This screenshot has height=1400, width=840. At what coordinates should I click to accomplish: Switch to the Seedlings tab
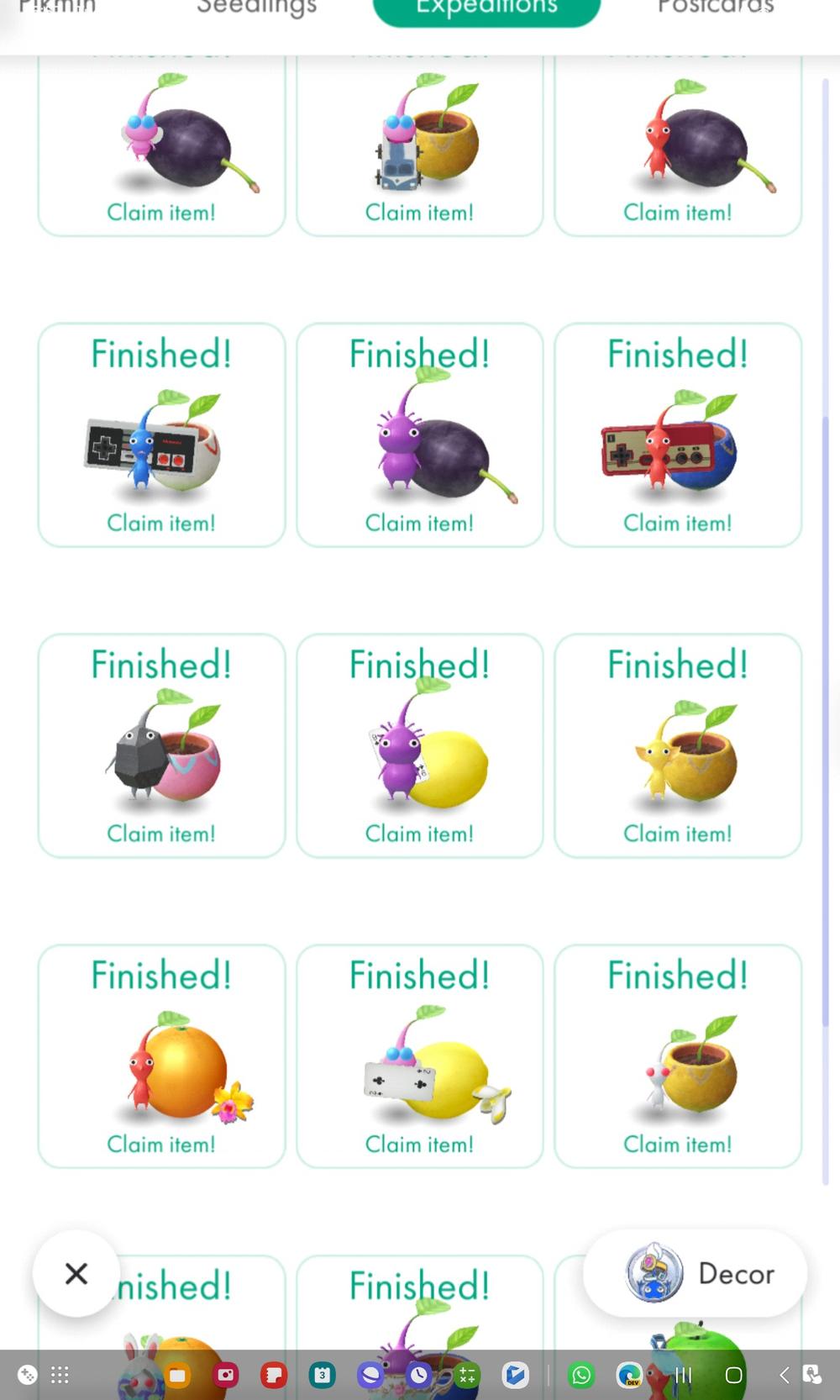pos(256,8)
